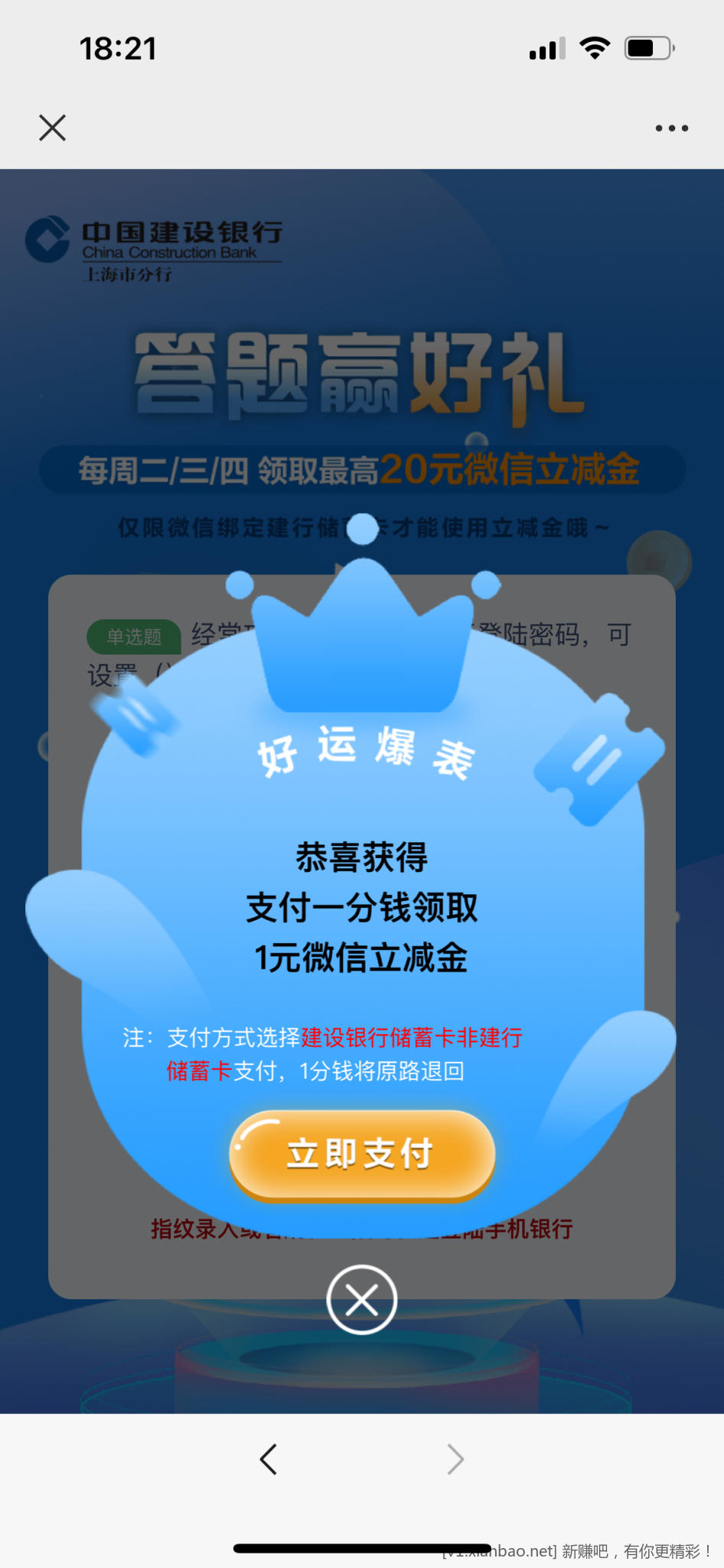Dismiss the reward popup with circled X
The image size is (724, 1568).
[361, 1299]
